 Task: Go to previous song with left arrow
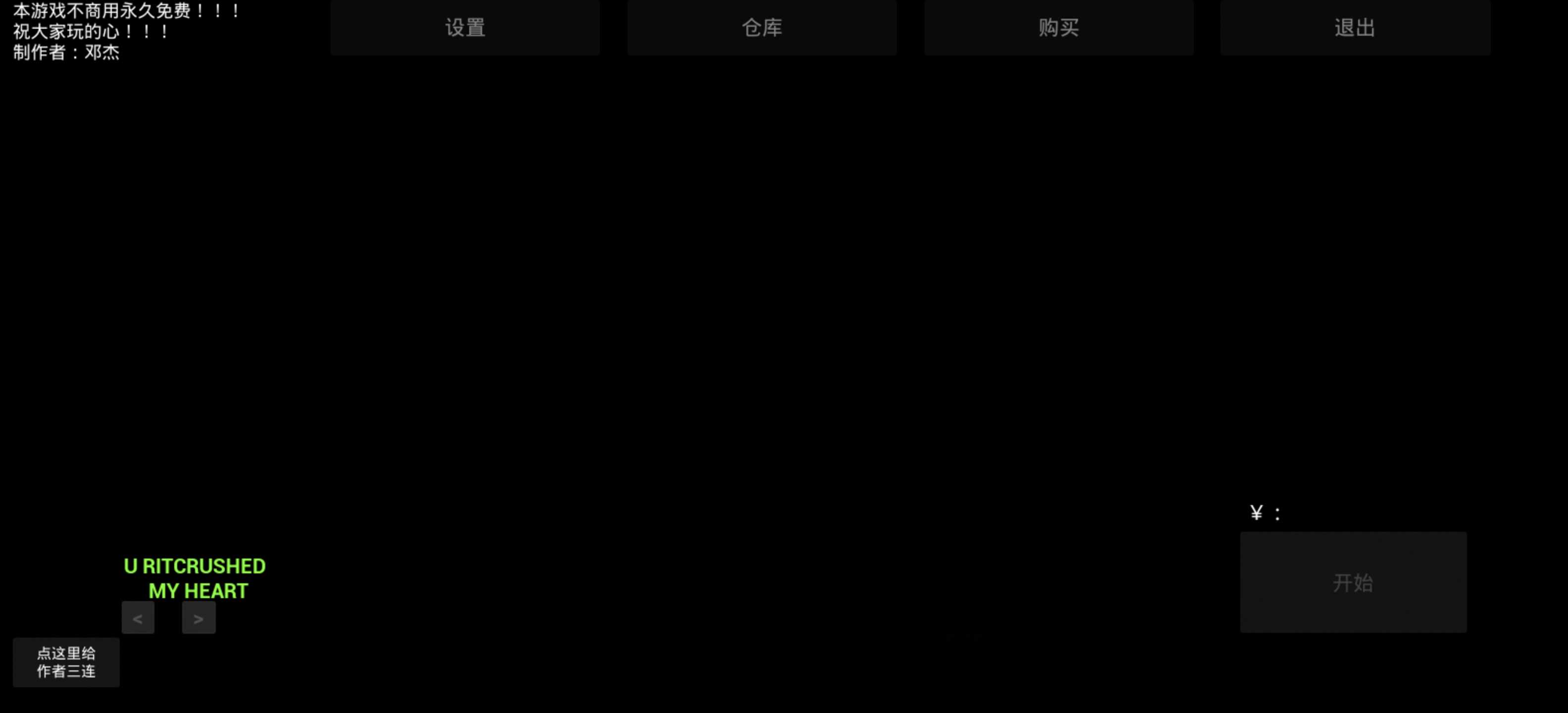138,618
